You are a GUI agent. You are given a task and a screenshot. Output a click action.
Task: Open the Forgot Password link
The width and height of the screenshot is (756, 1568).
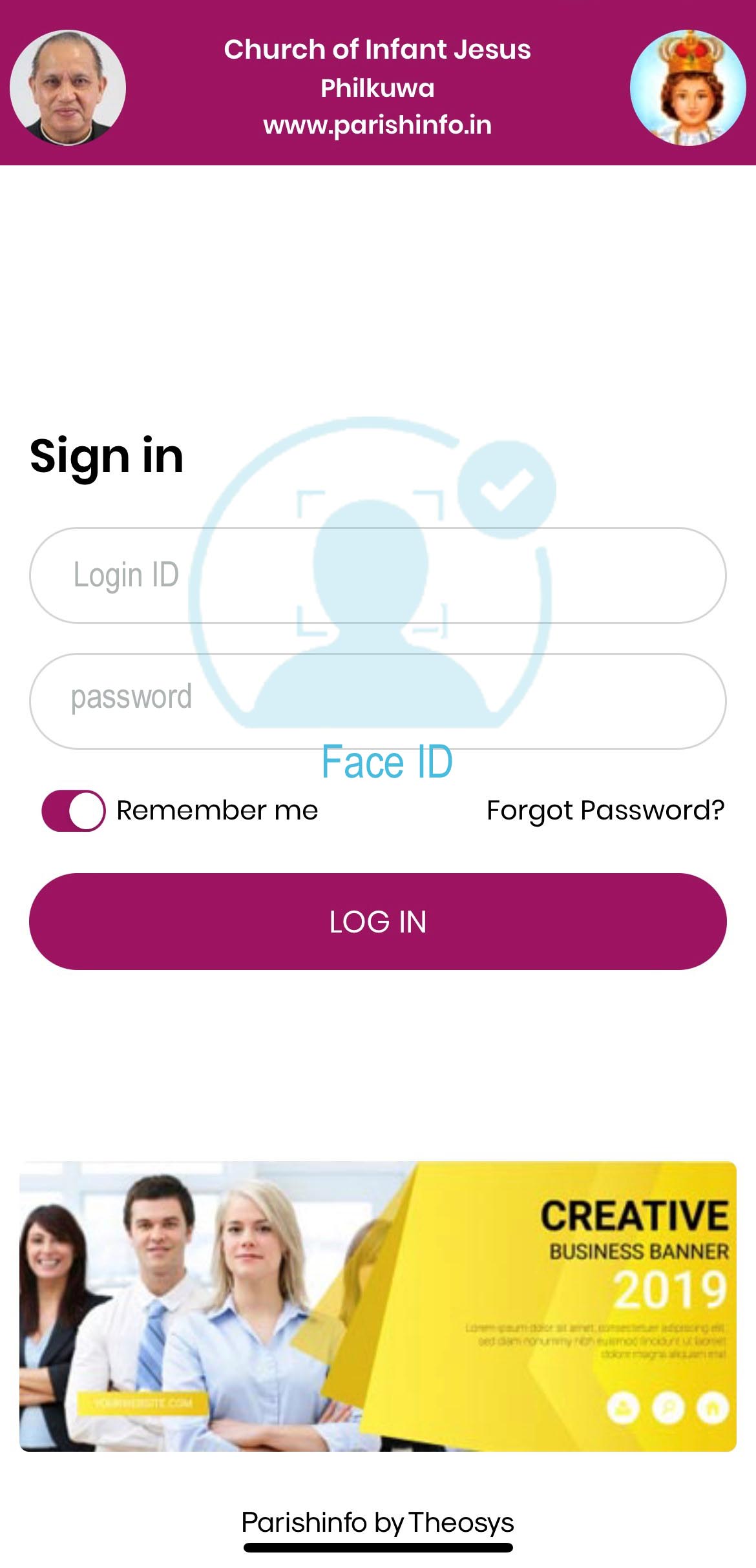(x=605, y=810)
